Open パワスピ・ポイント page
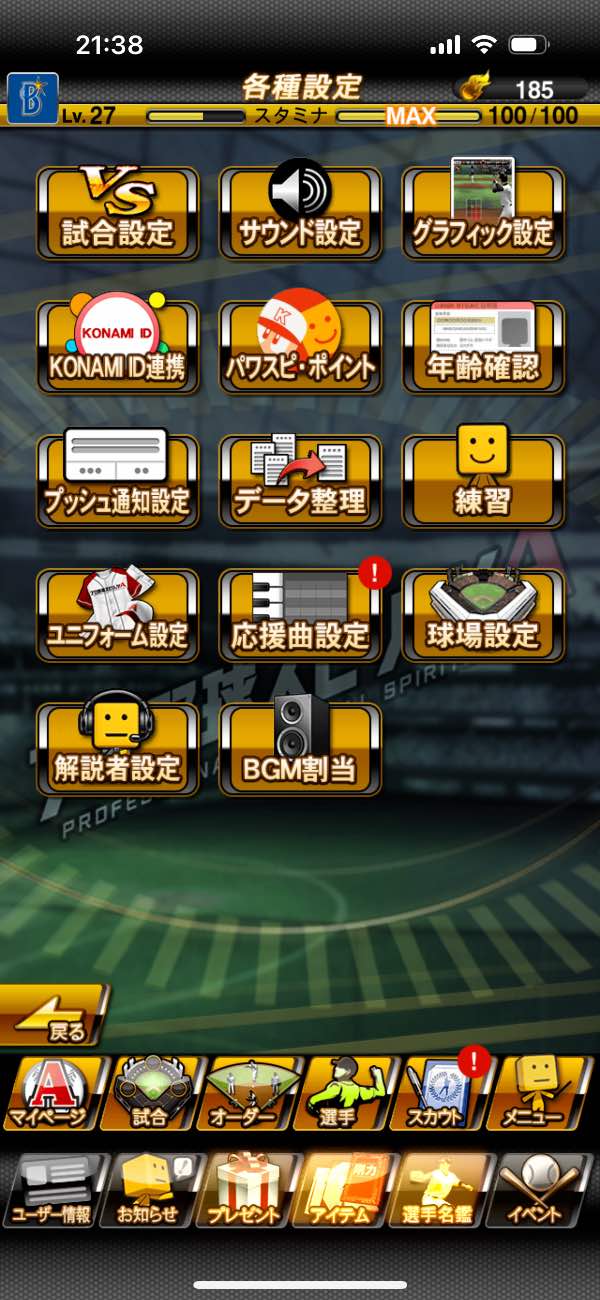The height and width of the screenshot is (1300, 600). (x=300, y=347)
